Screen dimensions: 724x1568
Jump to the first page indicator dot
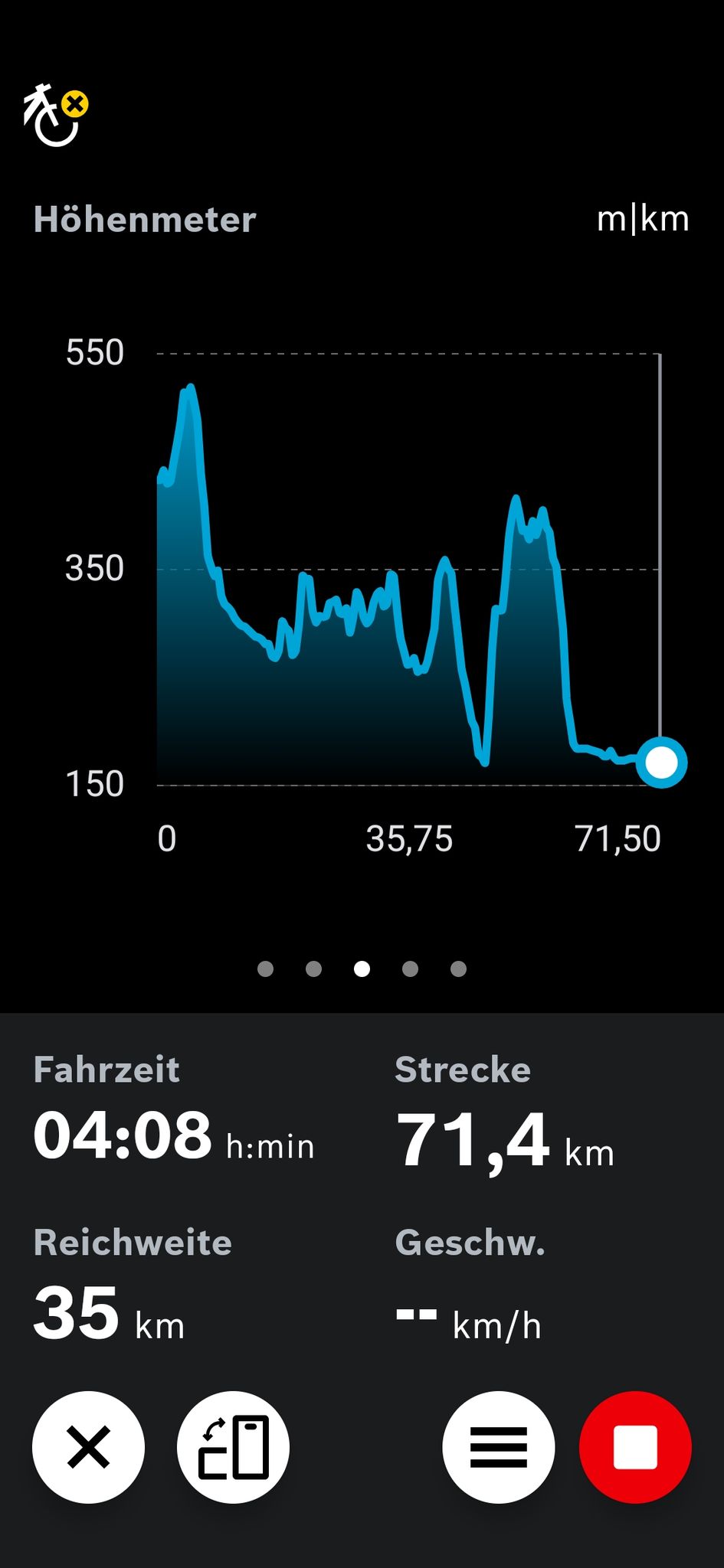266,969
